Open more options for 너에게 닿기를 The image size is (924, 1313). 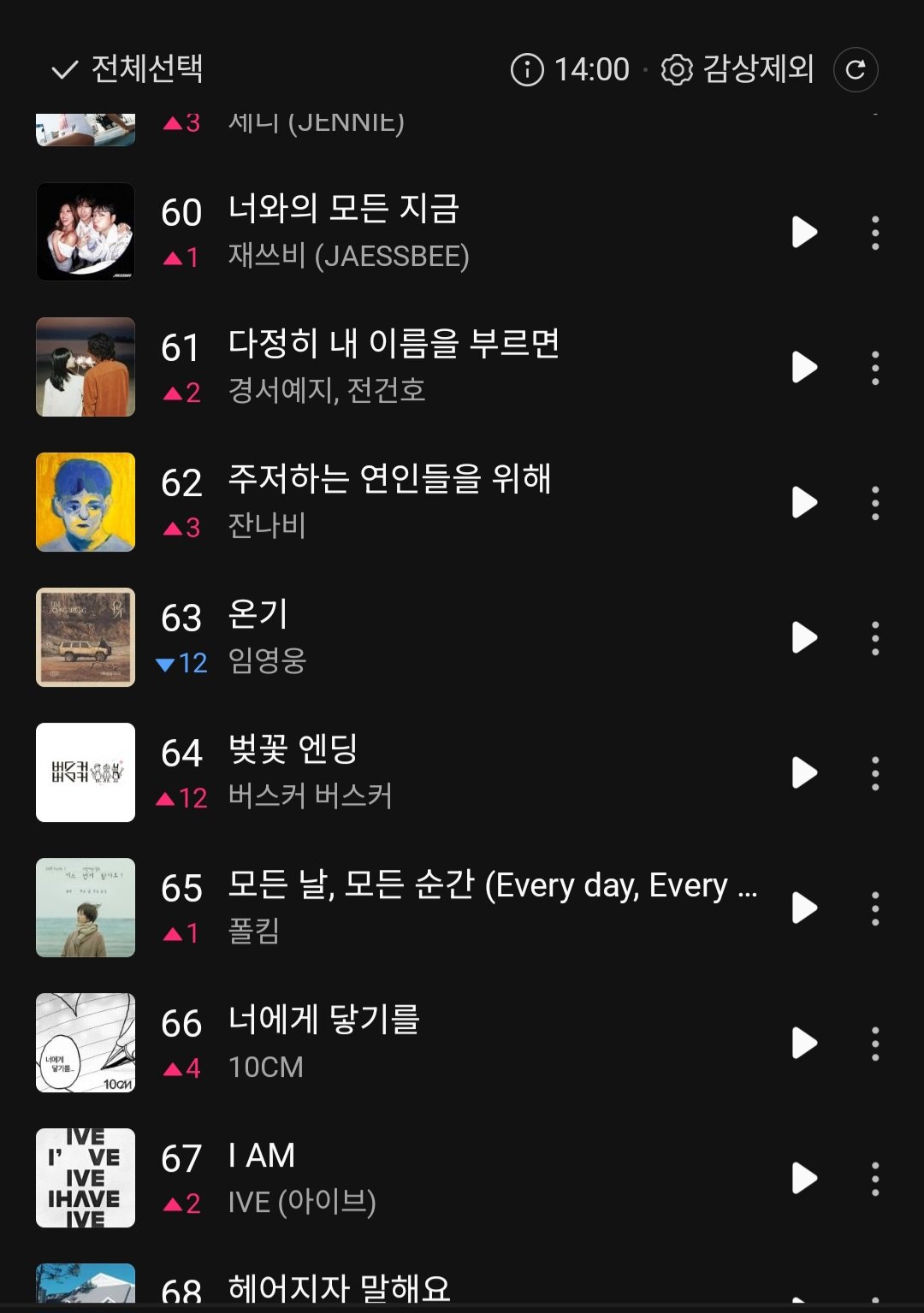click(874, 1044)
